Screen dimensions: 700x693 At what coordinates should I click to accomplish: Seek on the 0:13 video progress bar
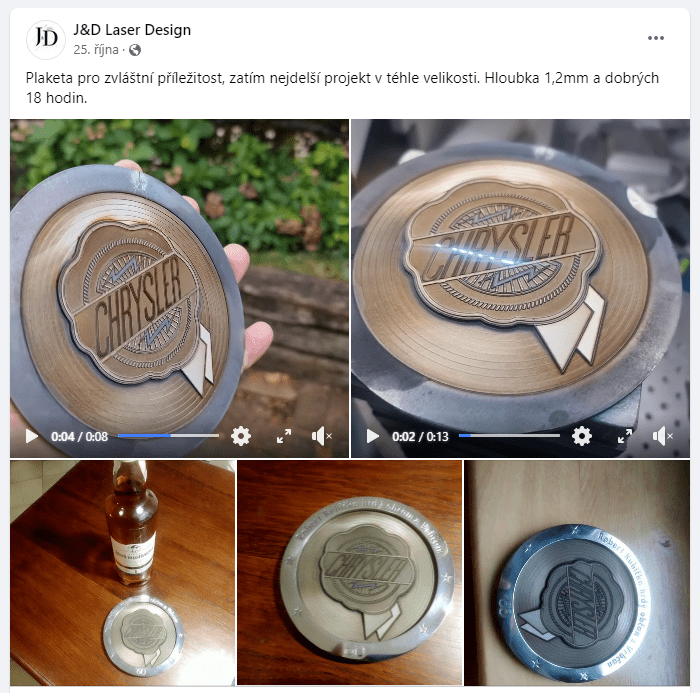[x=509, y=436]
